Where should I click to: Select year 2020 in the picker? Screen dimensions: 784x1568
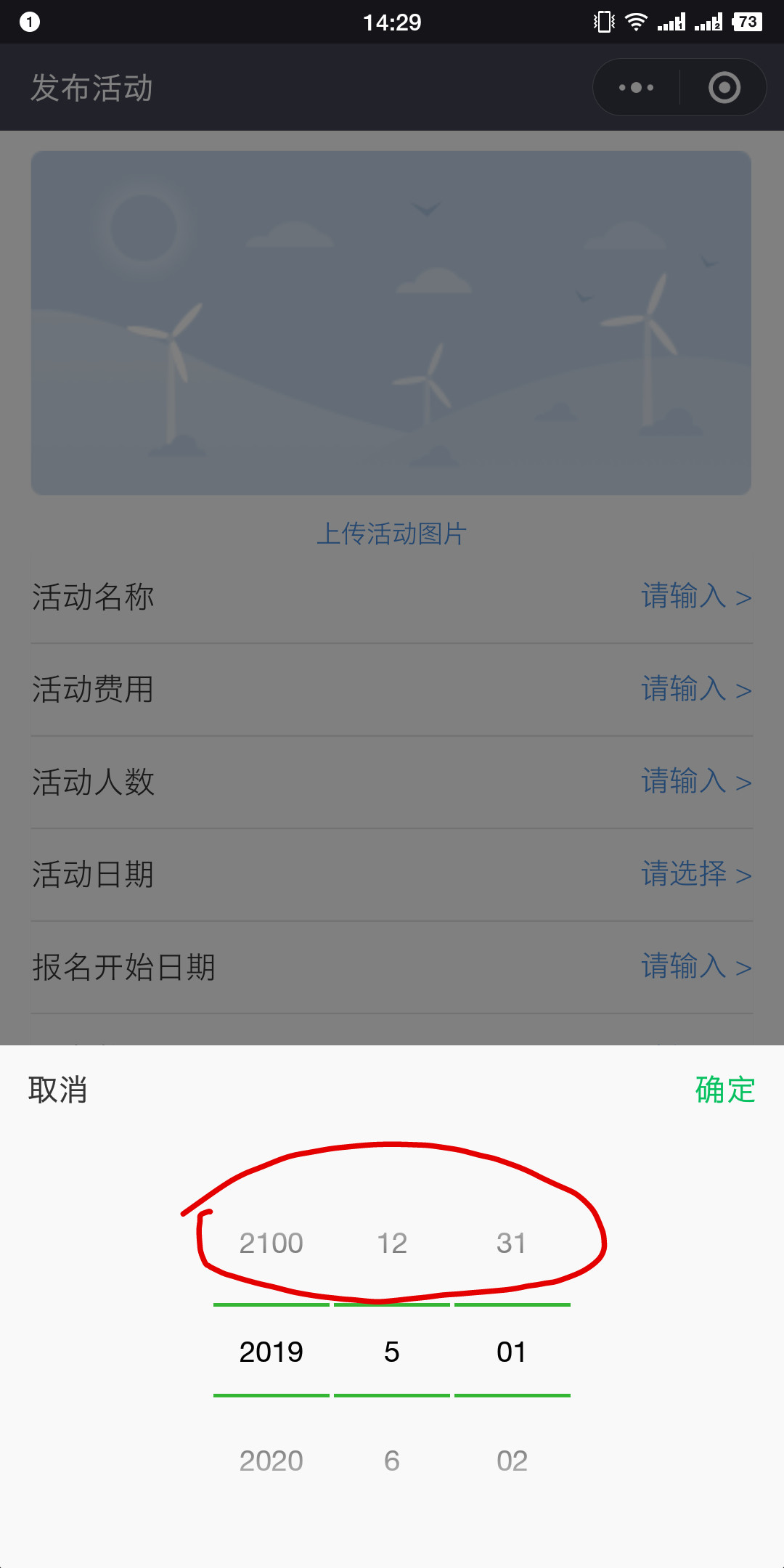click(271, 1461)
